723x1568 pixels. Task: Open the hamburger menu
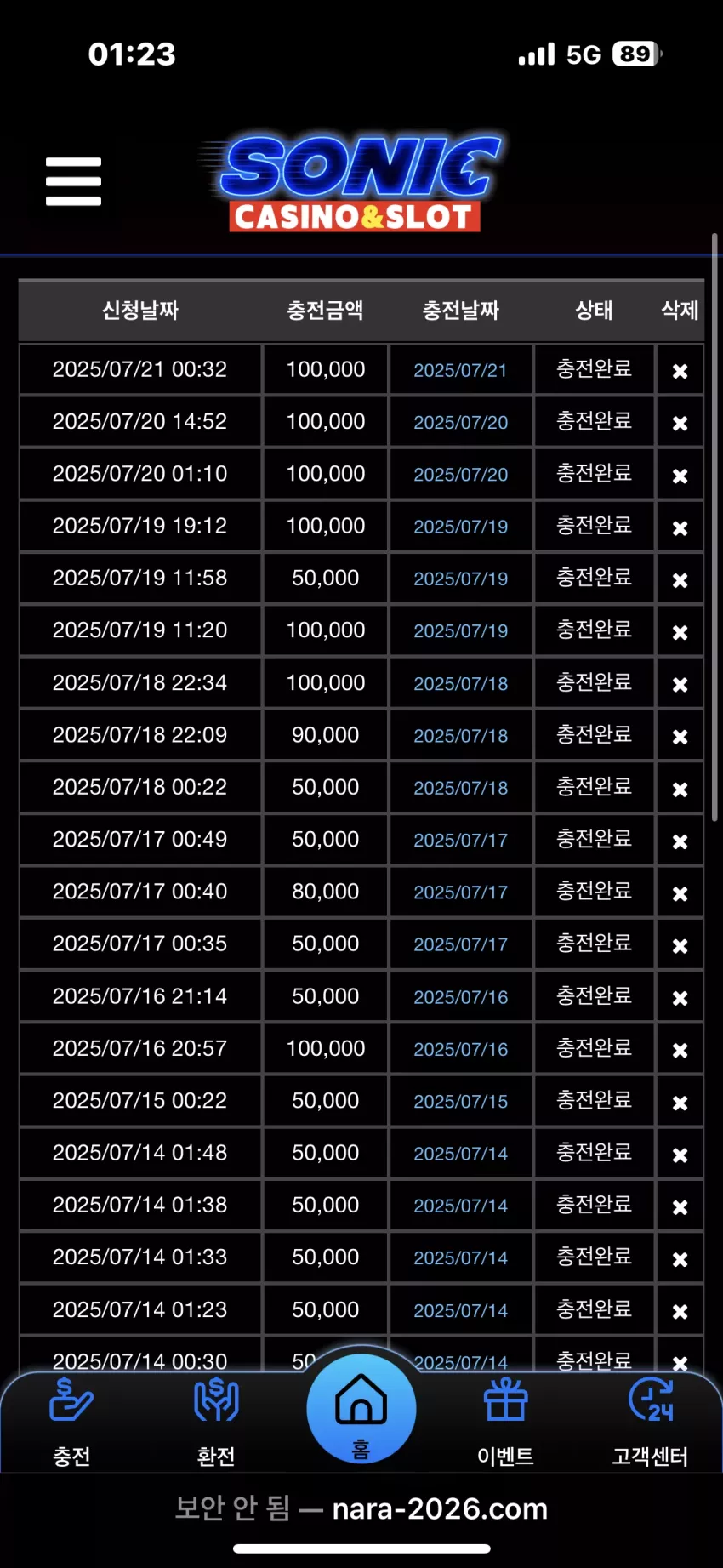pyautogui.click(x=74, y=181)
